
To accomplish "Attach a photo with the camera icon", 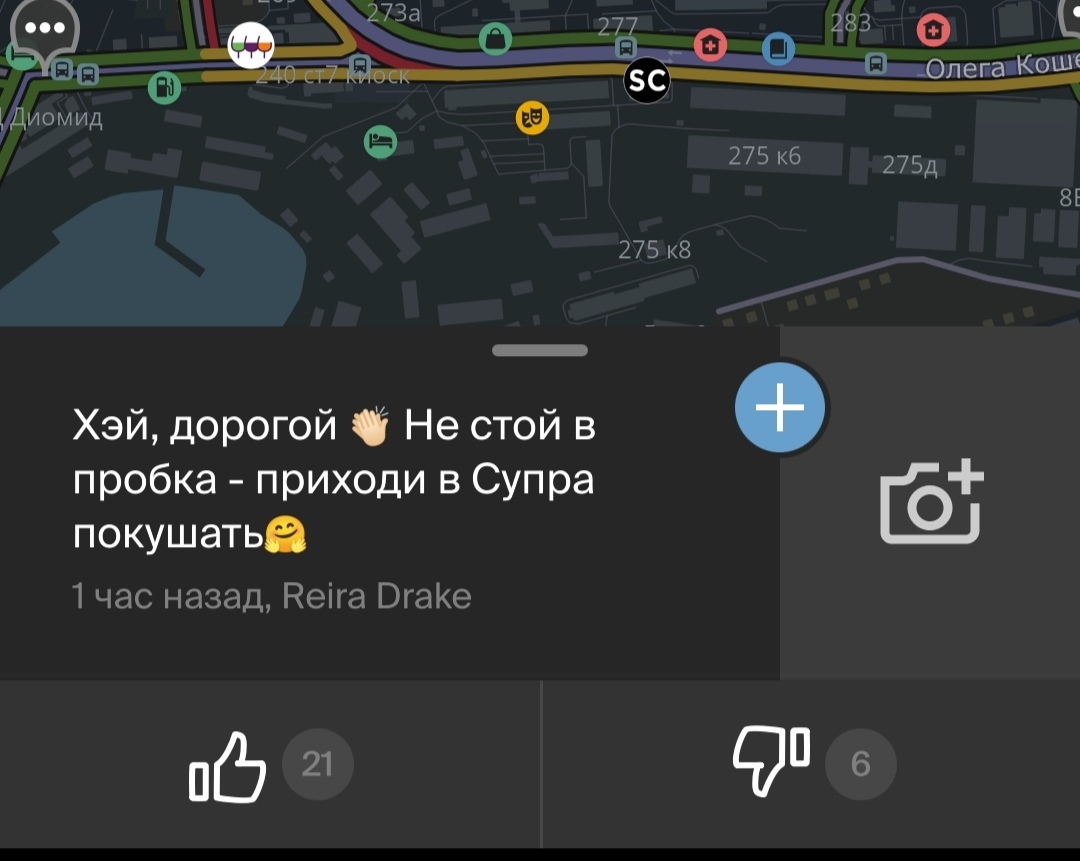I will [930, 505].
